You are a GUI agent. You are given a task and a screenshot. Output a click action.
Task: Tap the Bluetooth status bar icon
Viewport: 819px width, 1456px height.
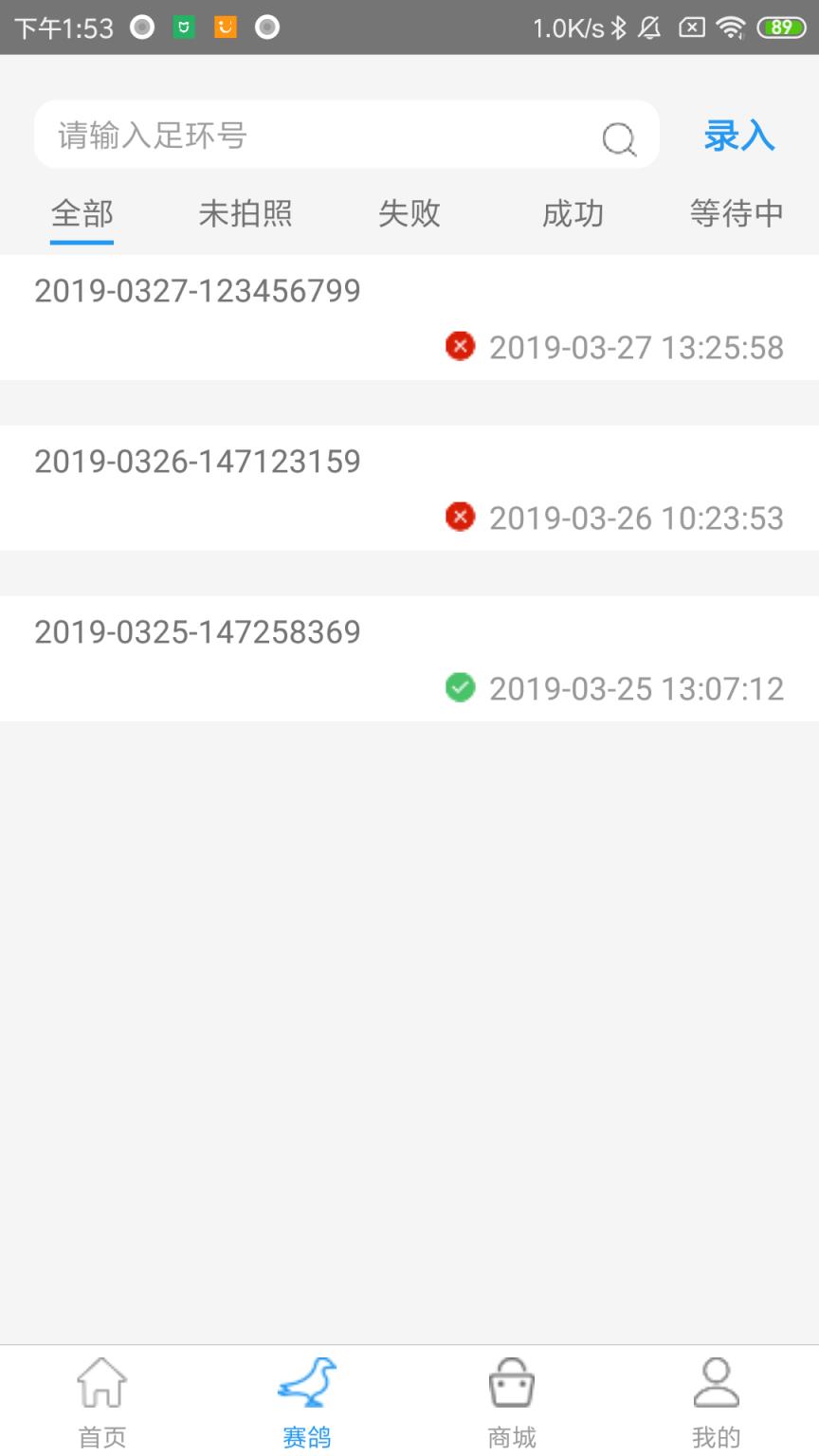(x=619, y=28)
